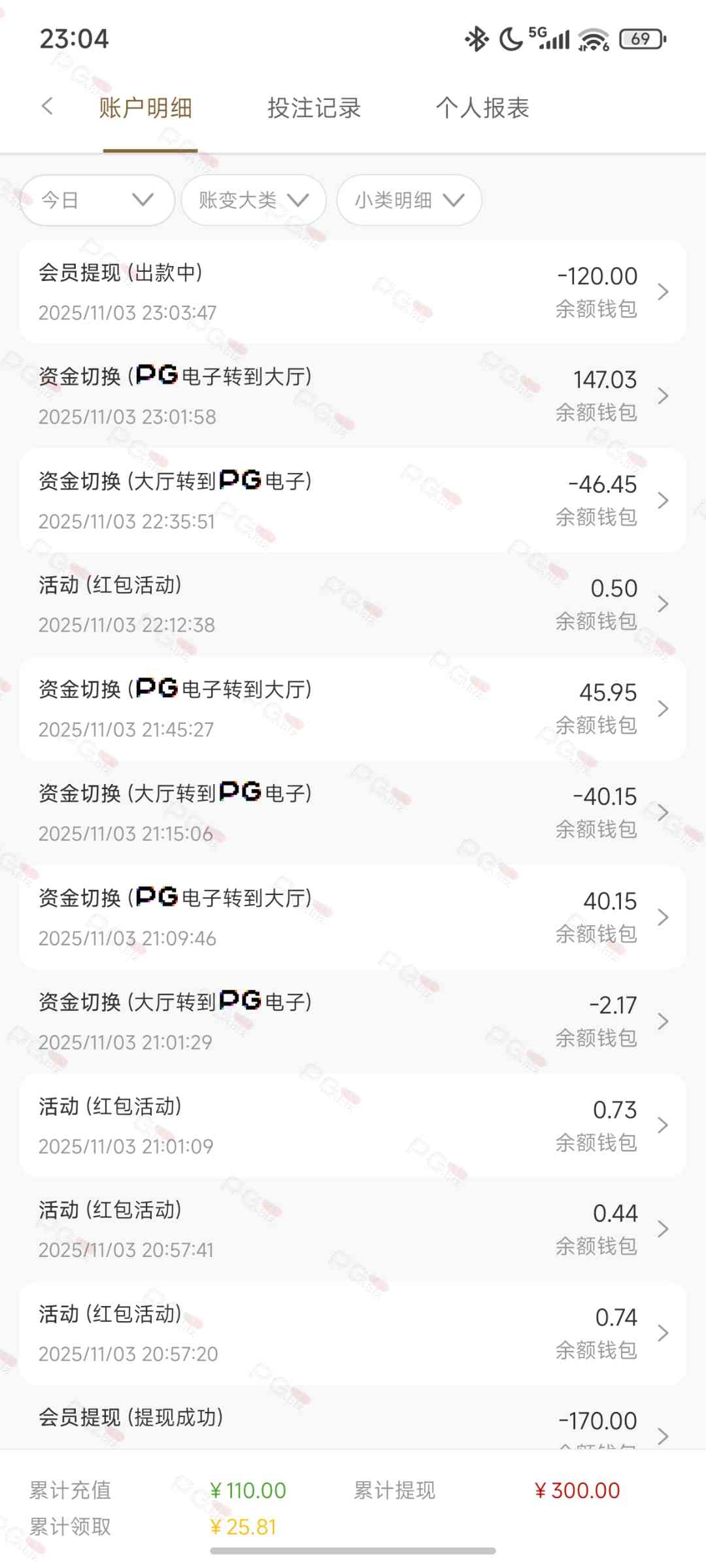
Task: View the 45.95 transfer at 21:45:27
Action: click(x=353, y=709)
